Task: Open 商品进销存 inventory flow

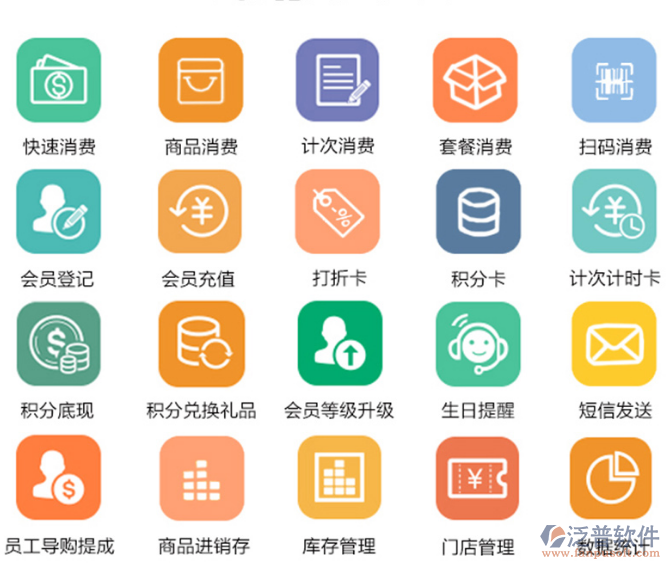Action: click(201, 477)
